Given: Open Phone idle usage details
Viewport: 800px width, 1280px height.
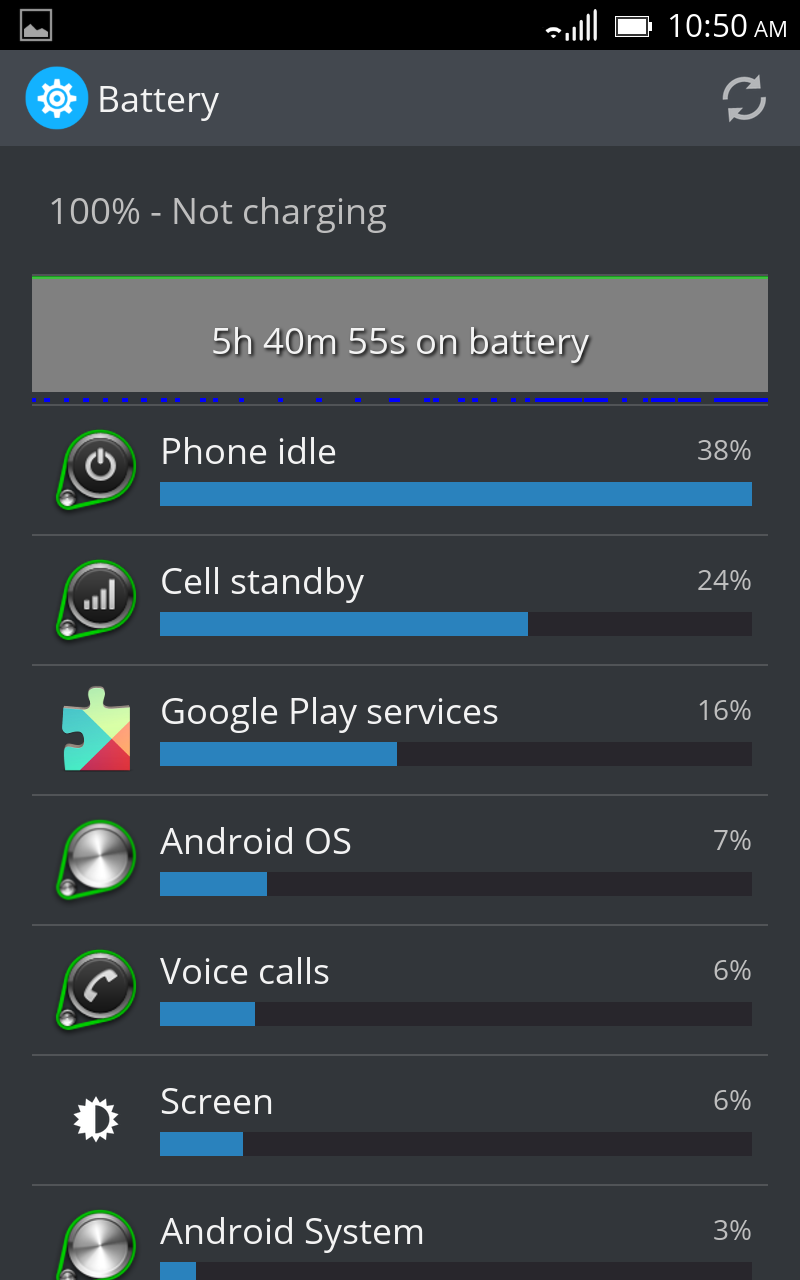Looking at the screenshot, I should 400,470.
